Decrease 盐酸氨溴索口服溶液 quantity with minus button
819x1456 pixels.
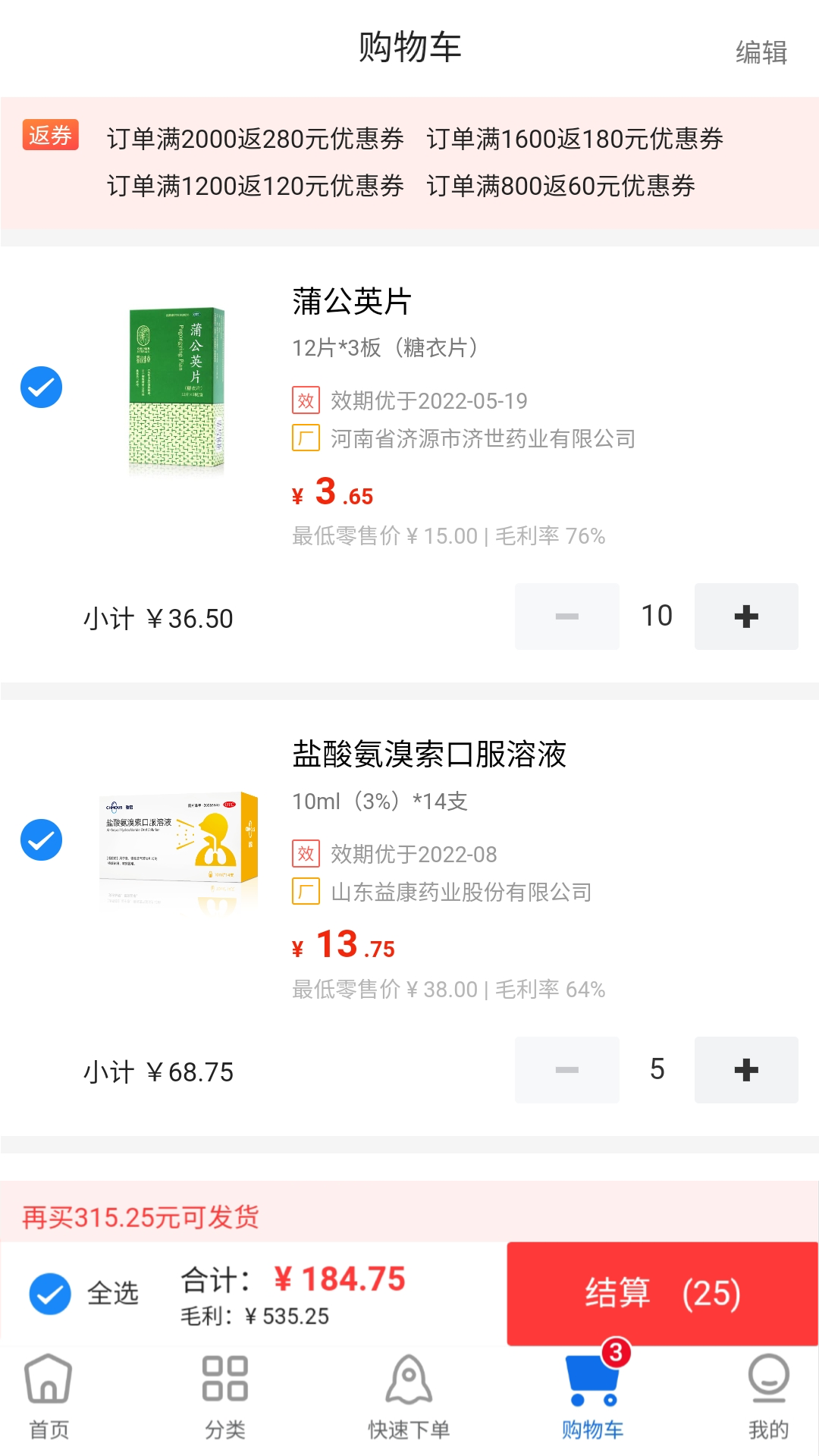click(566, 1070)
